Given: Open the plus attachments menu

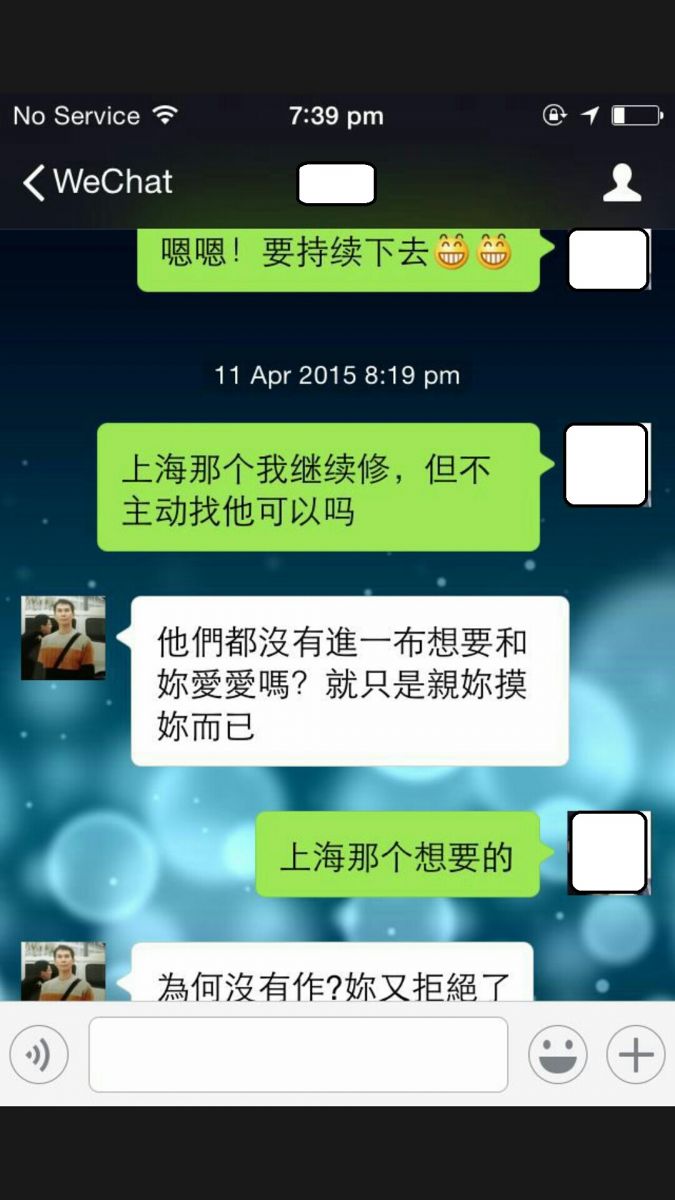Looking at the screenshot, I should click(635, 1054).
